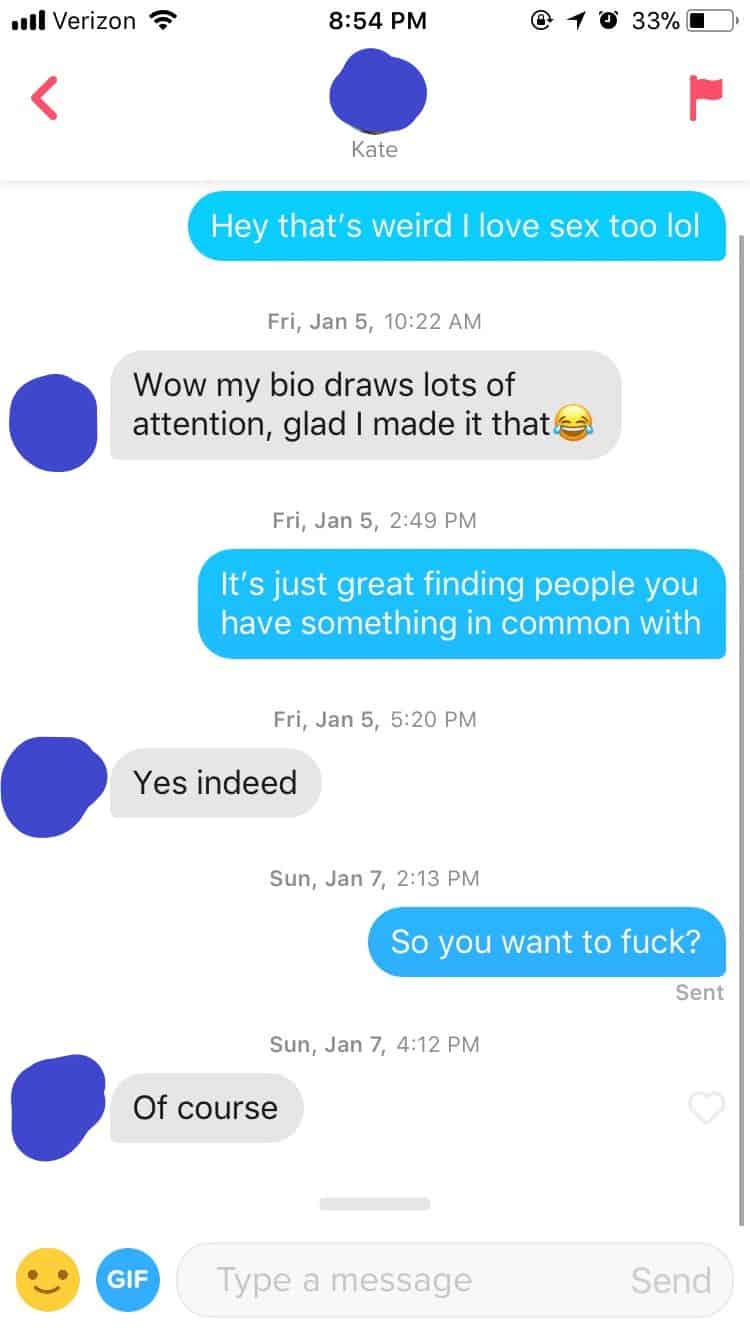
Task: Open the emoji picker
Action: point(47,1279)
